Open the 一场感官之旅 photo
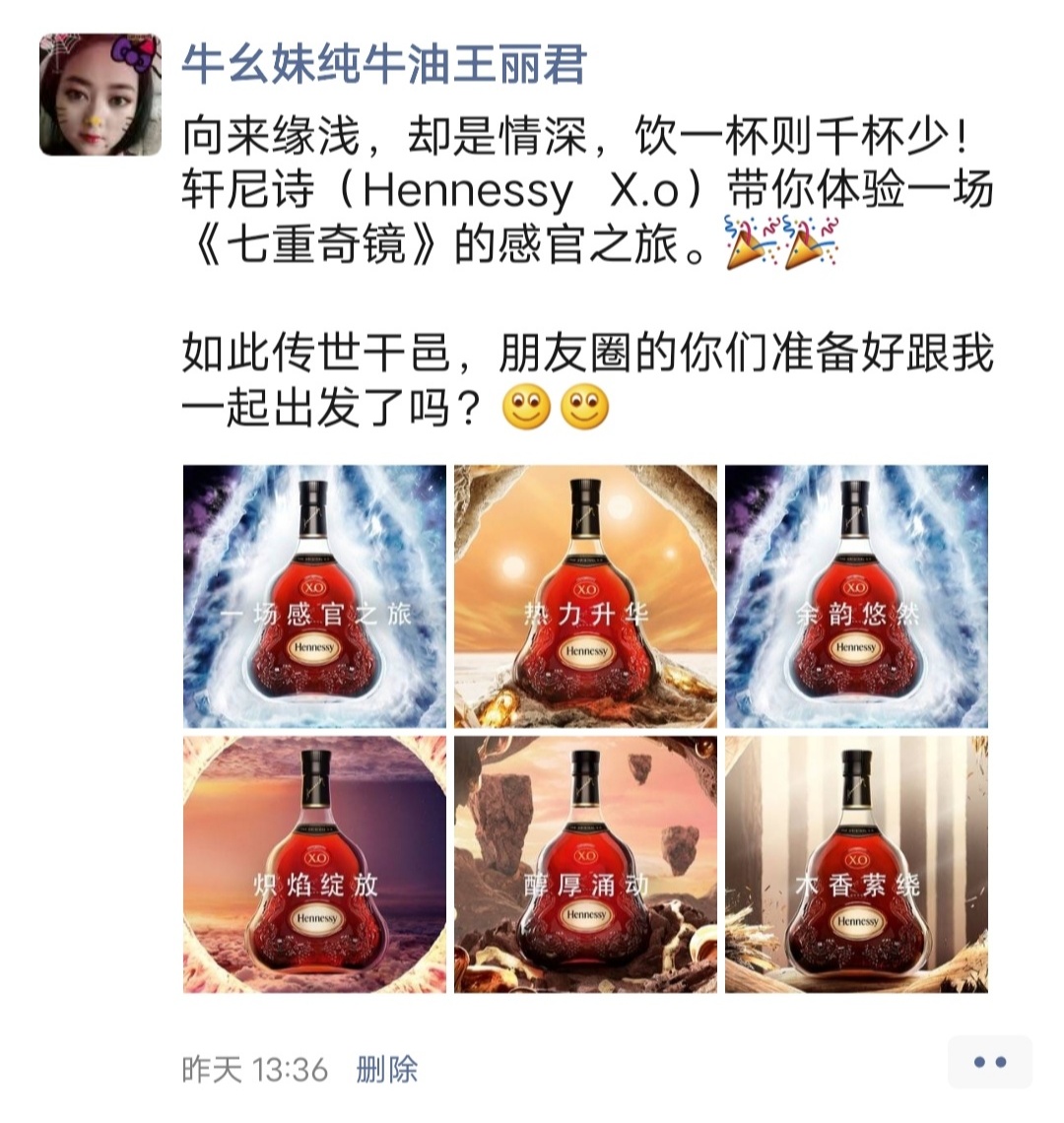The image size is (1064, 1123). point(314,596)
